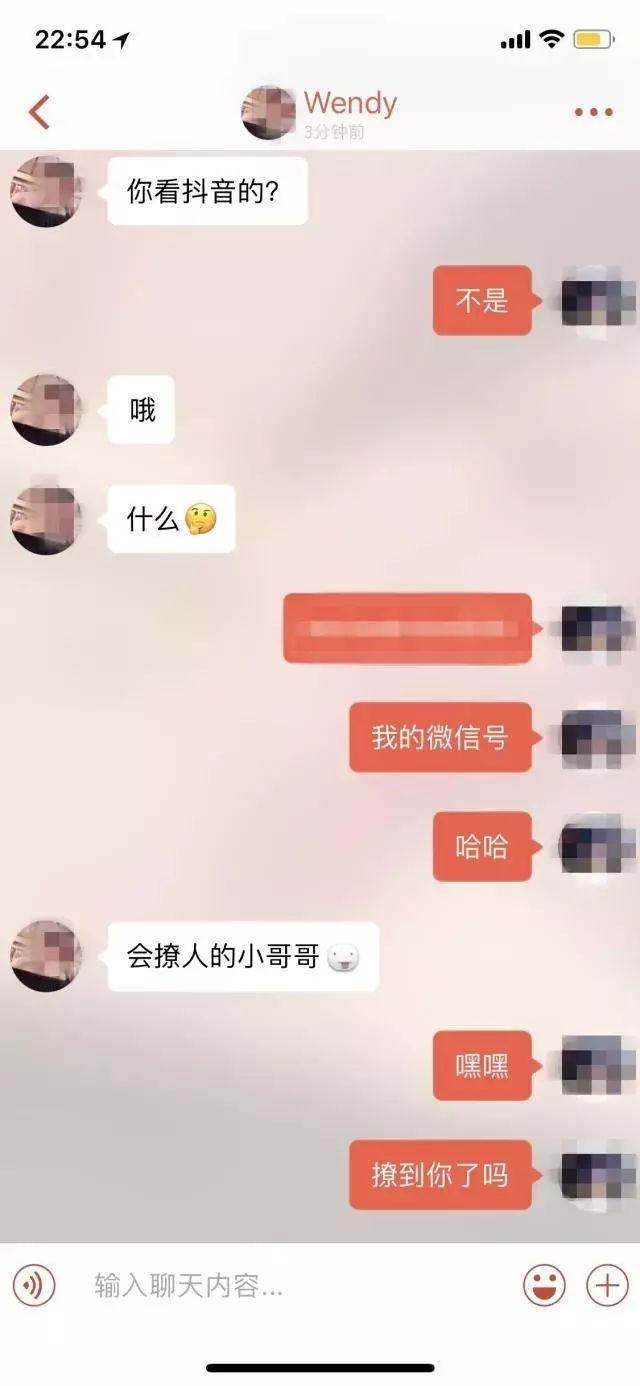The image size is (640, 1386).
Task: Focus the chat text input field
Action: 290,1285
